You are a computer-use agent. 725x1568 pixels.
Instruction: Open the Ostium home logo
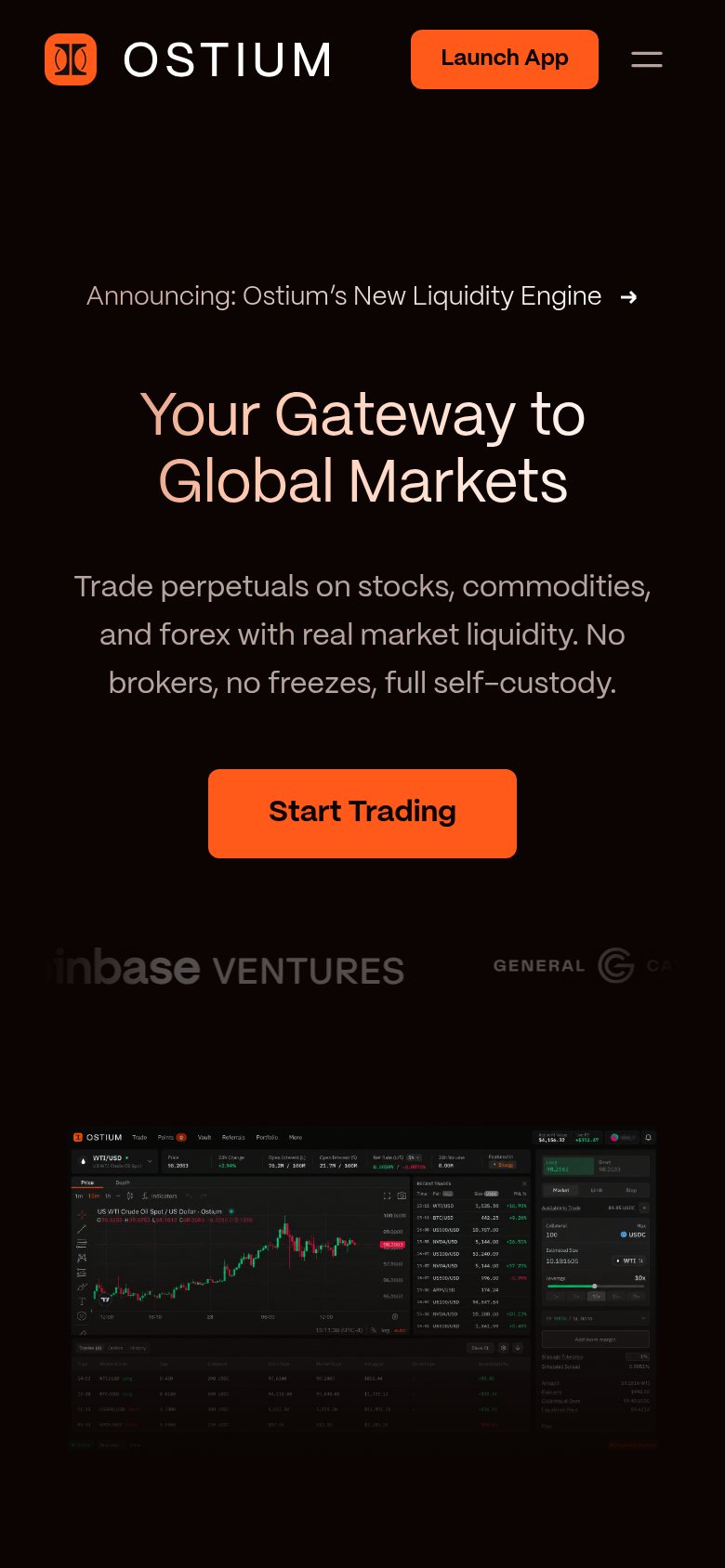[x=188, y=59]
